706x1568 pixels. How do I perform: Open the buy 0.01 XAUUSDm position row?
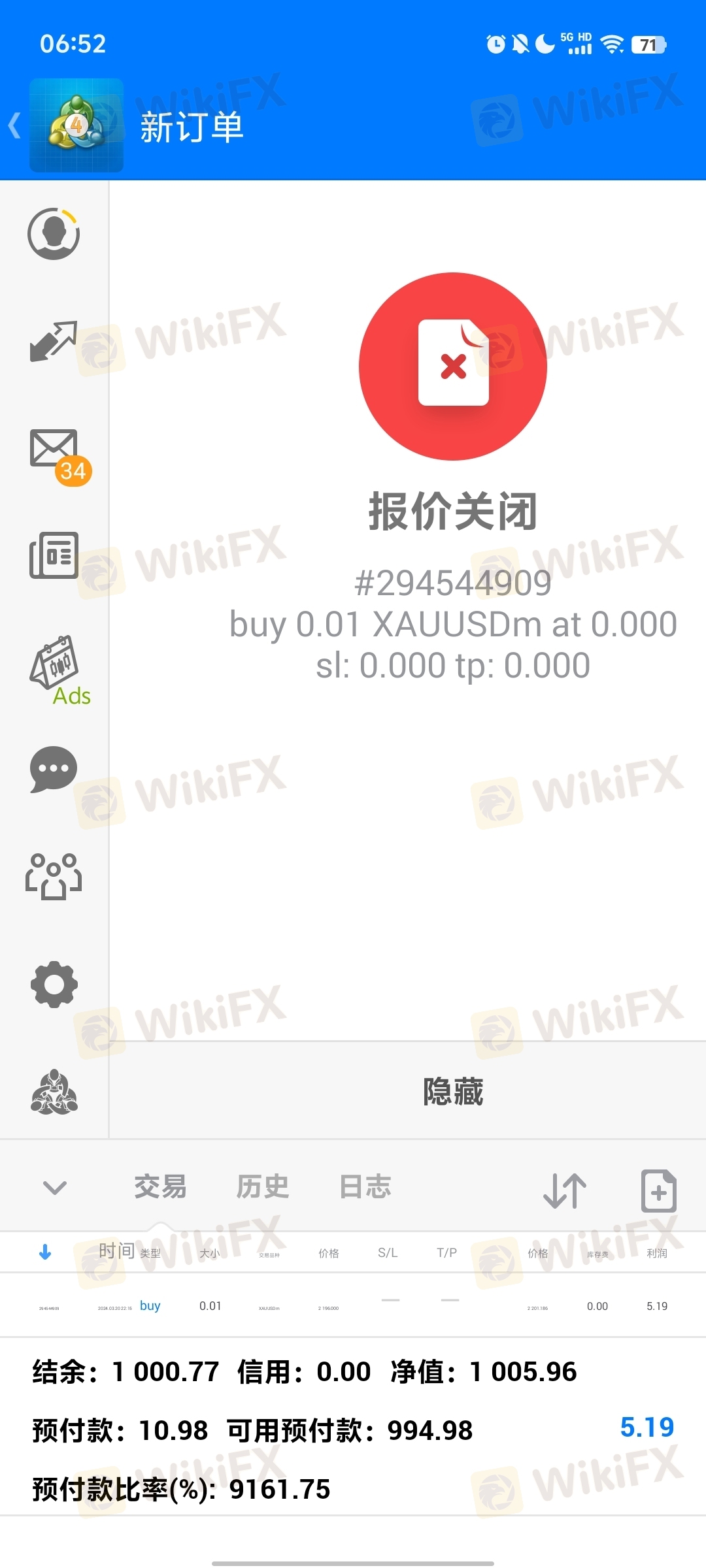click(353, 1305)
